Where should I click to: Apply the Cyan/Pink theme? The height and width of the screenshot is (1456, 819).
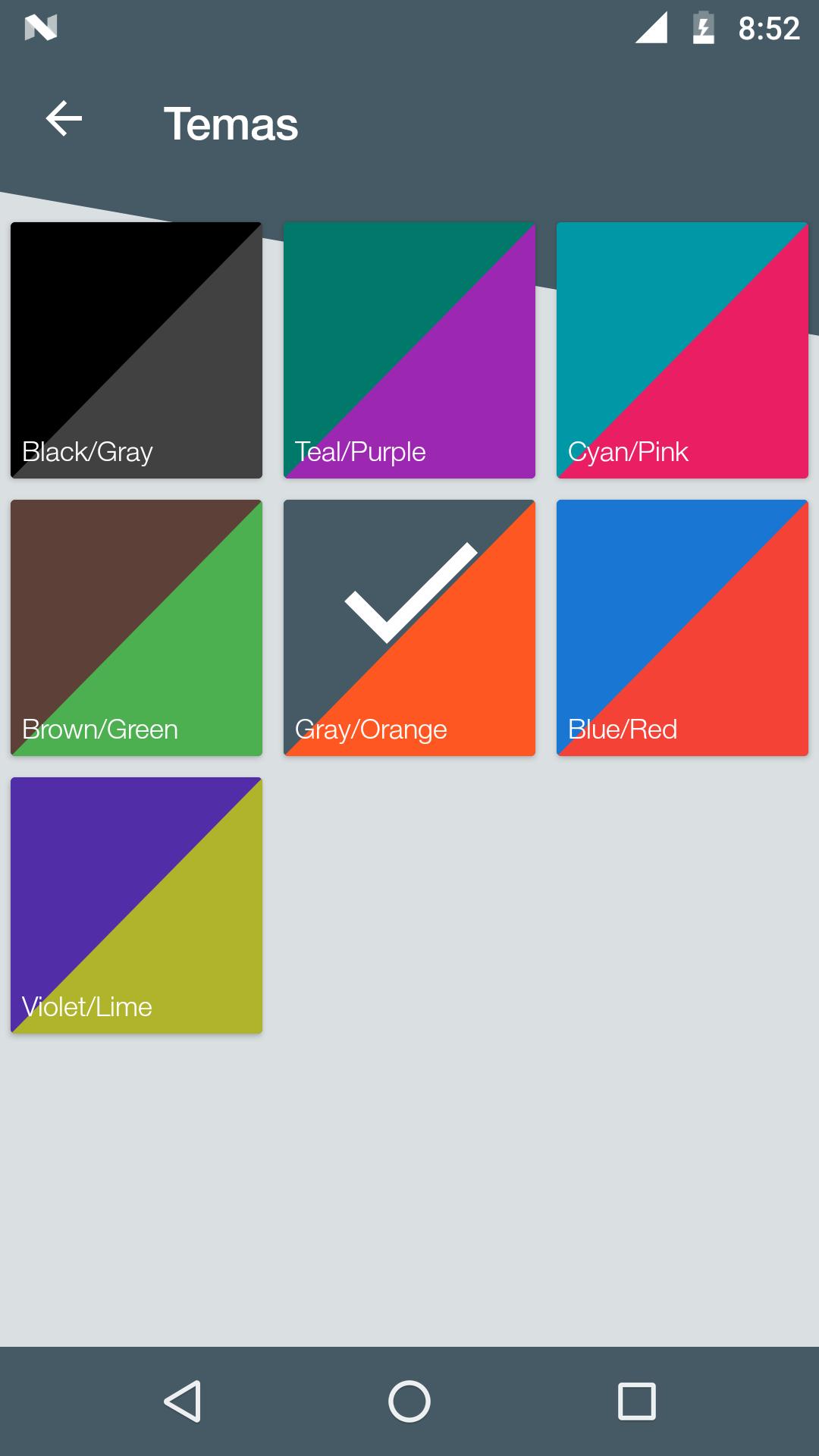(682, 350)
